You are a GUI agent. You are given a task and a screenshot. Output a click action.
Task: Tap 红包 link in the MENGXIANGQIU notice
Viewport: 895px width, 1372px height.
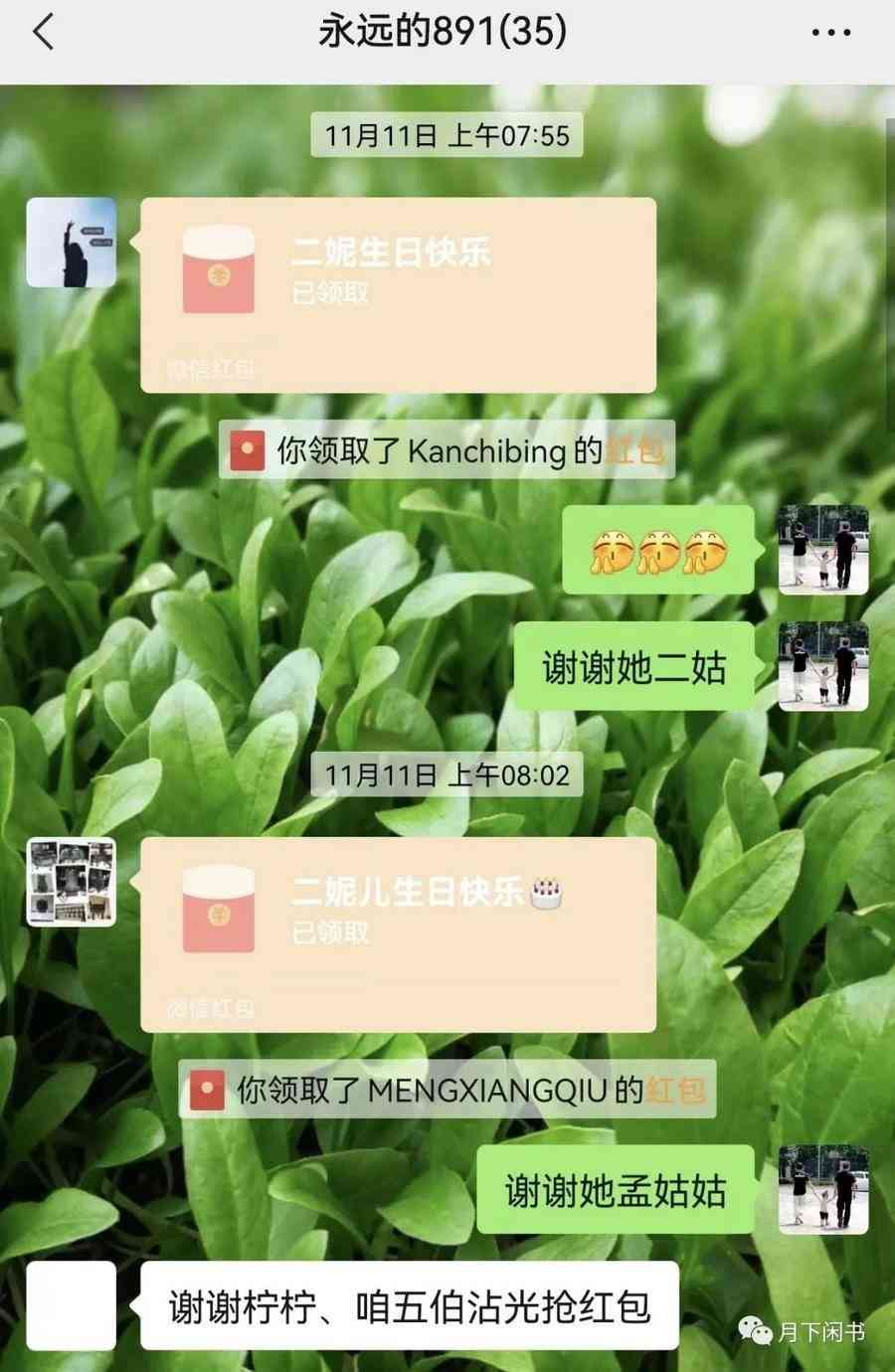(675, 1091)
